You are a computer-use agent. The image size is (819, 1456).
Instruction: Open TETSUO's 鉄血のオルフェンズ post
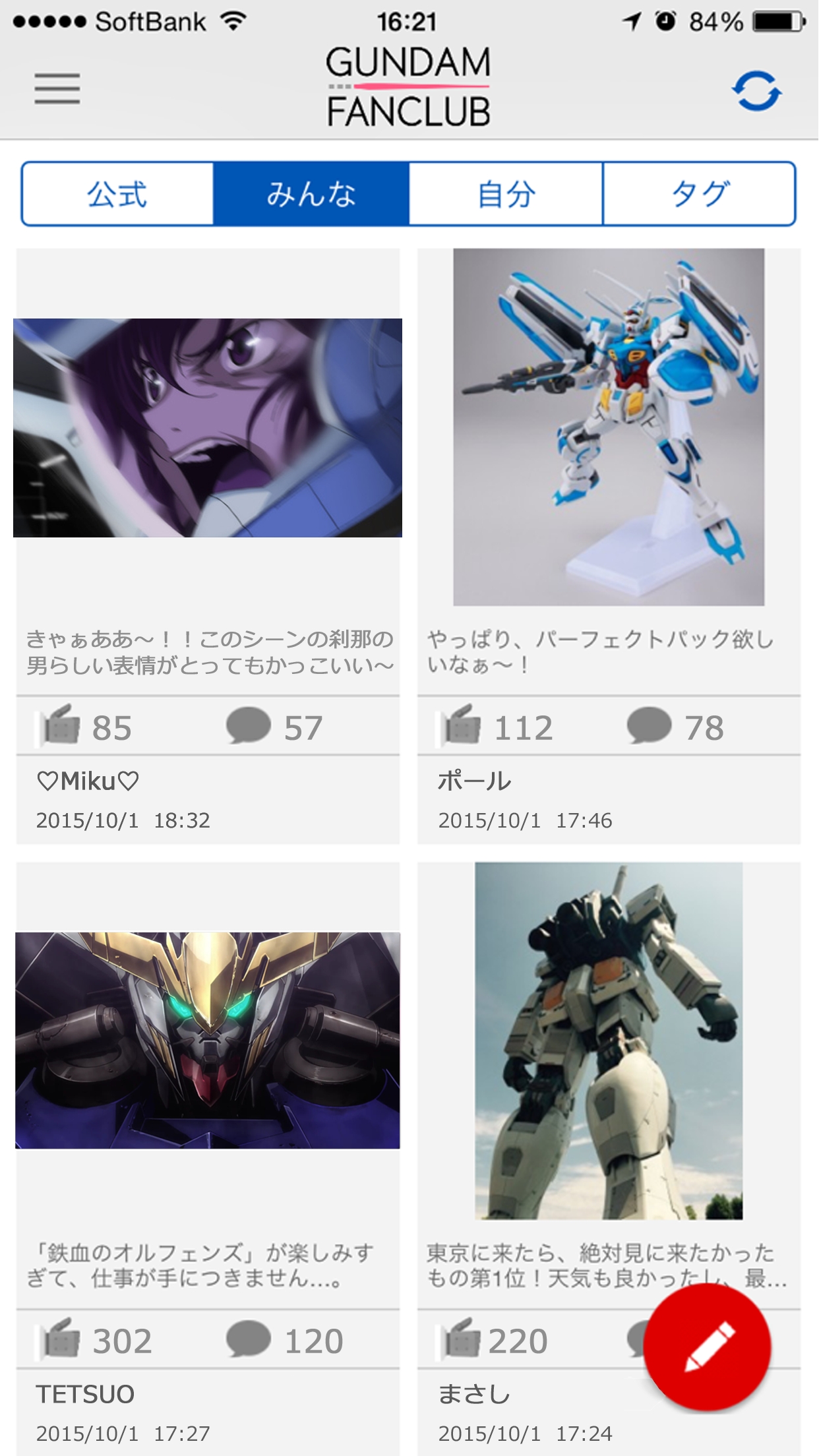pyautogui.click(x=208, y=1040)
